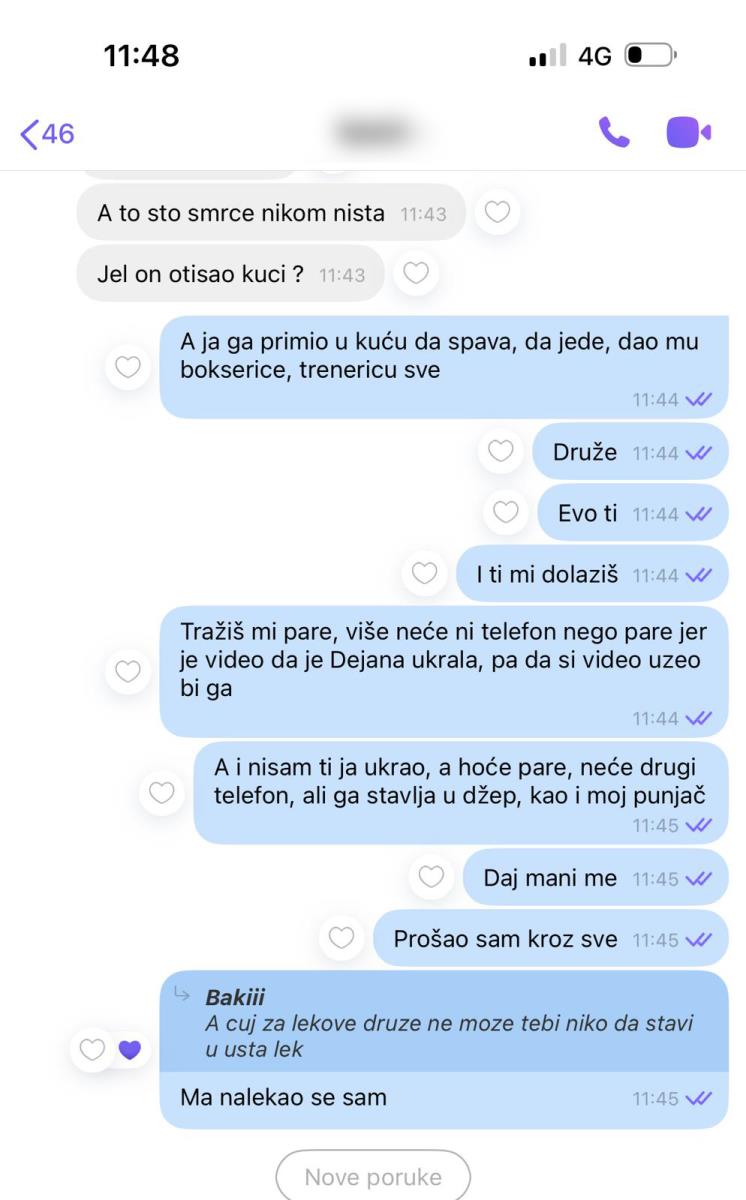
Task: Like the message 'Druže'
Action: tap(501, 452)
